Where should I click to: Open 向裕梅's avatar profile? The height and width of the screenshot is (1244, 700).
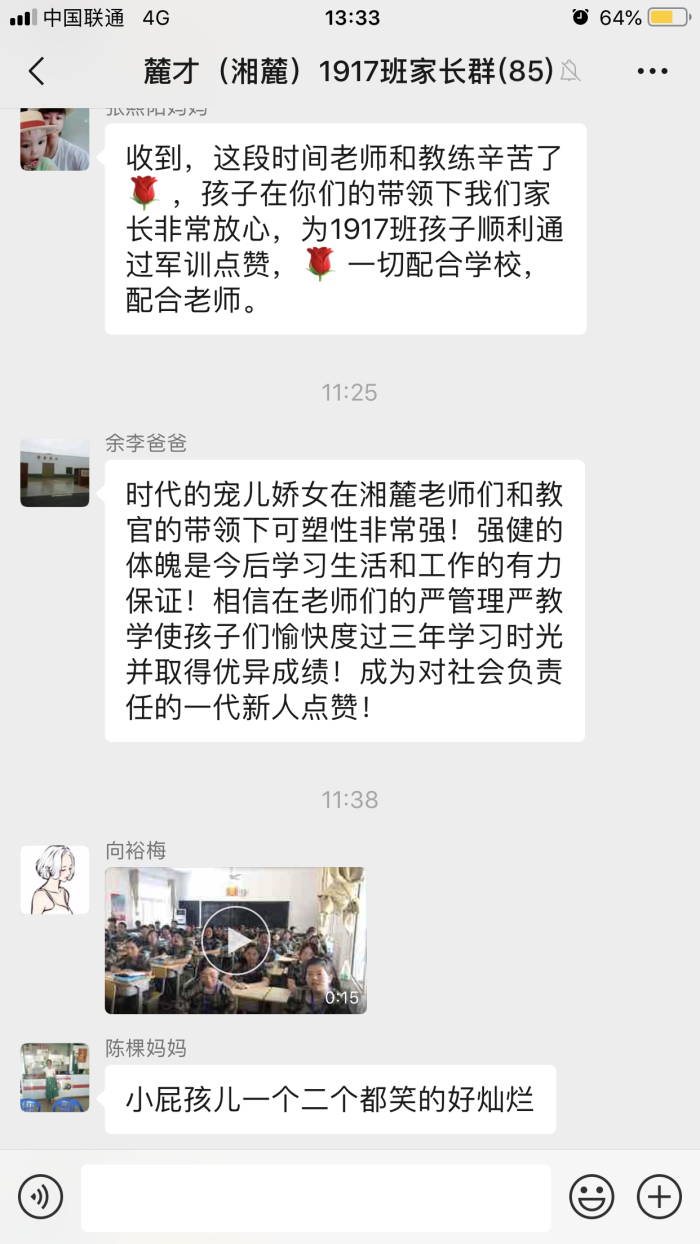point(55,880)
